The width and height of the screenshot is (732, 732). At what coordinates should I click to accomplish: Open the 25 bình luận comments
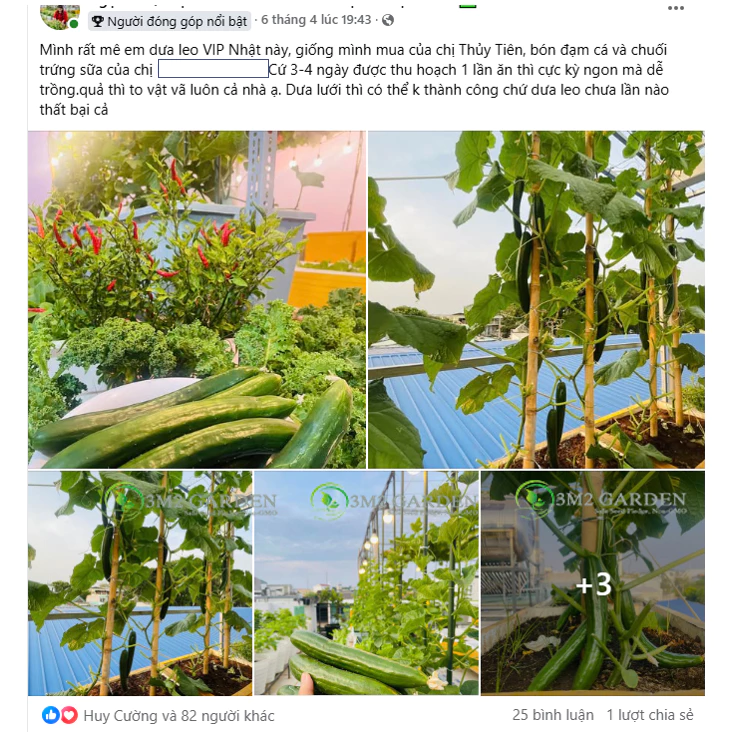click(551, 715)
